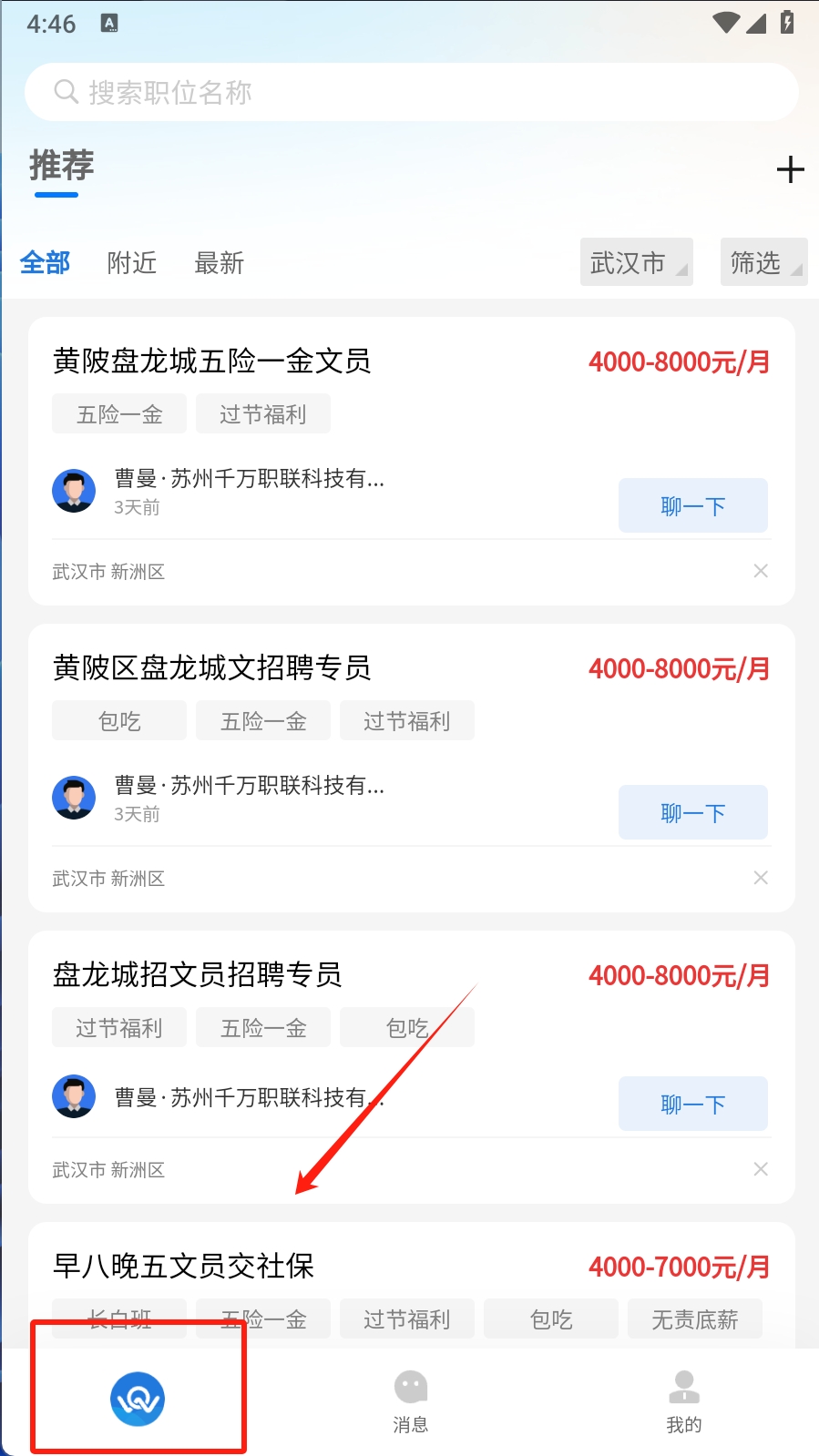Tap 聊一下 on 盘龙城招文员招聘专员
The height and width of the screenshot is (1456, 819).
pyautogui.click(x=693, y=1104)
